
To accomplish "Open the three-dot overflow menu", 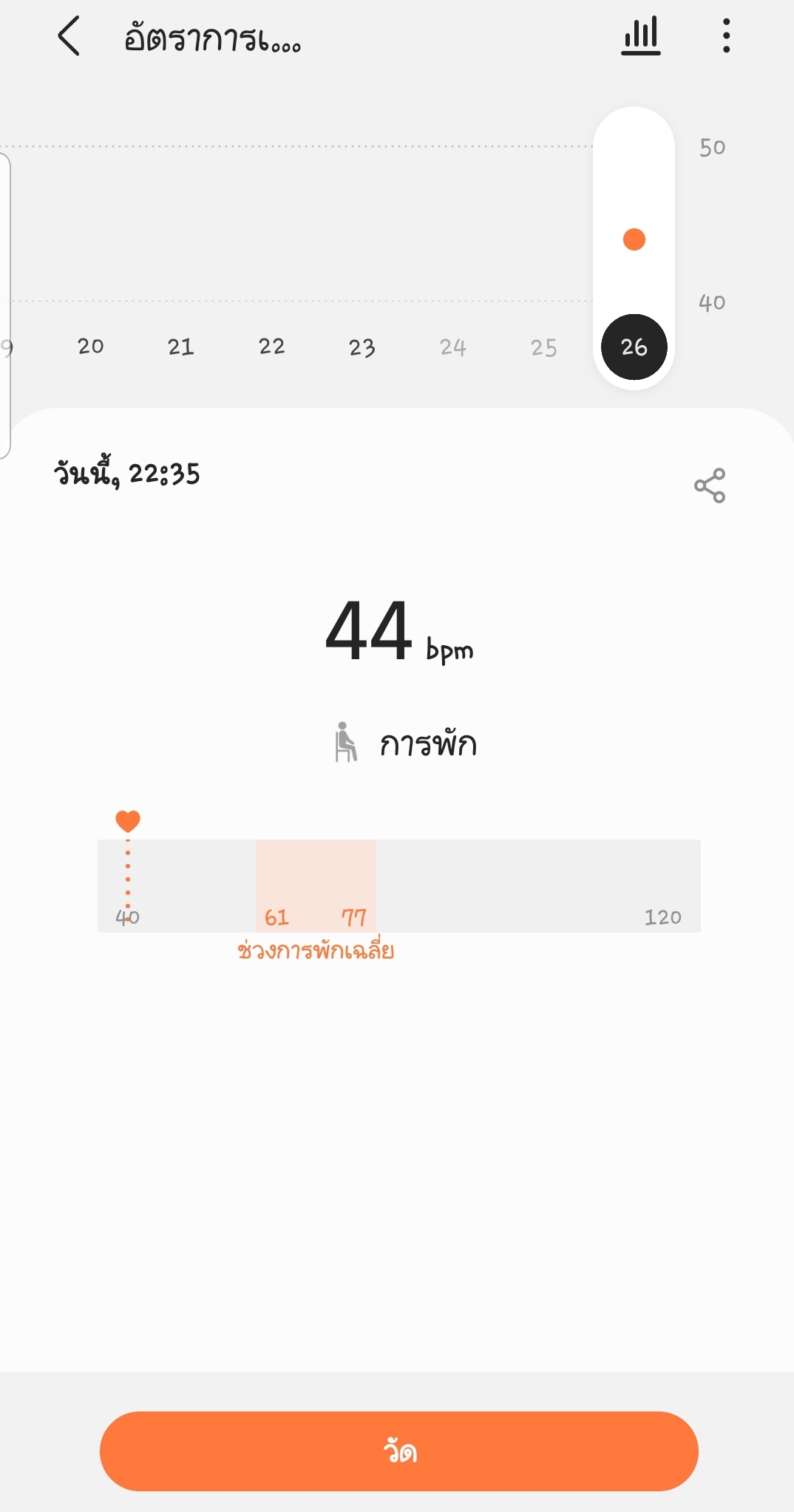I will (726, 36).
